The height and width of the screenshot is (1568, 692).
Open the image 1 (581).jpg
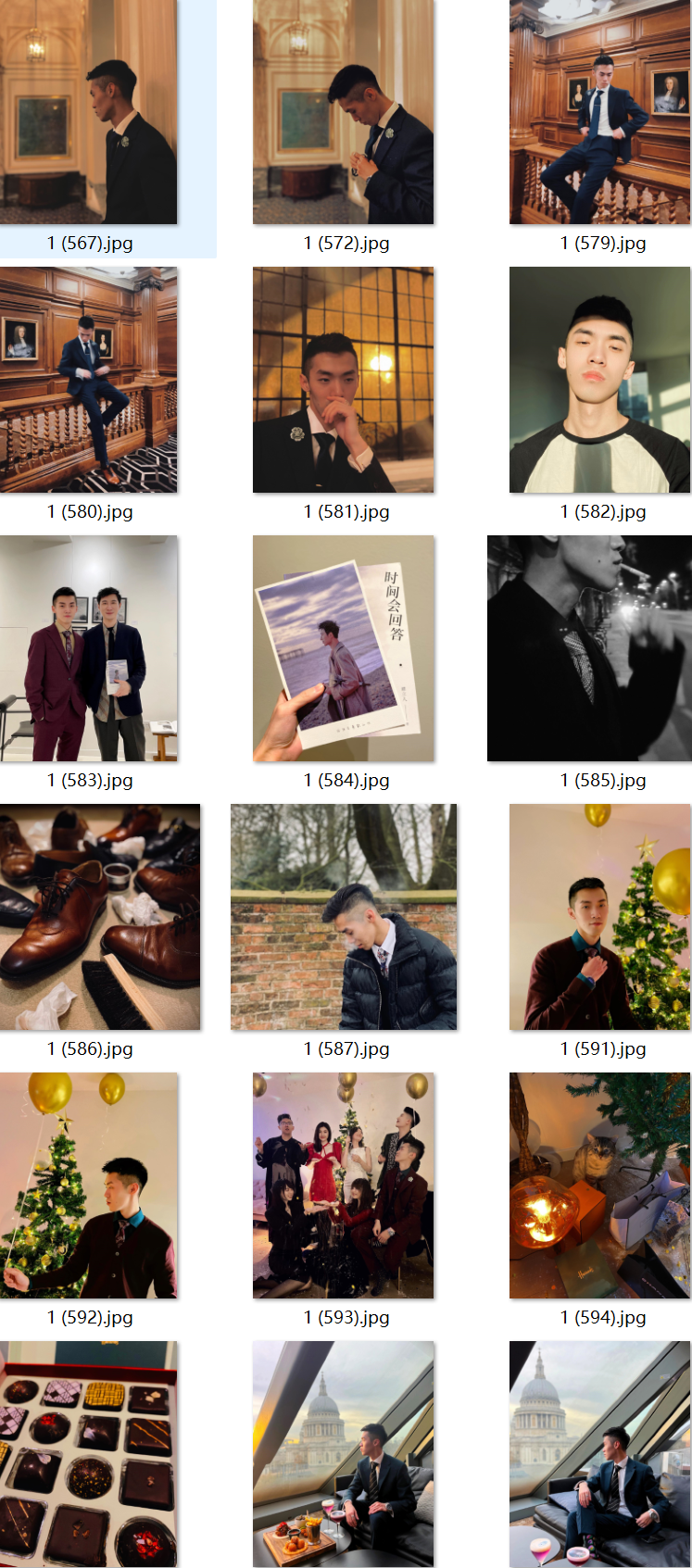point(343,380)
